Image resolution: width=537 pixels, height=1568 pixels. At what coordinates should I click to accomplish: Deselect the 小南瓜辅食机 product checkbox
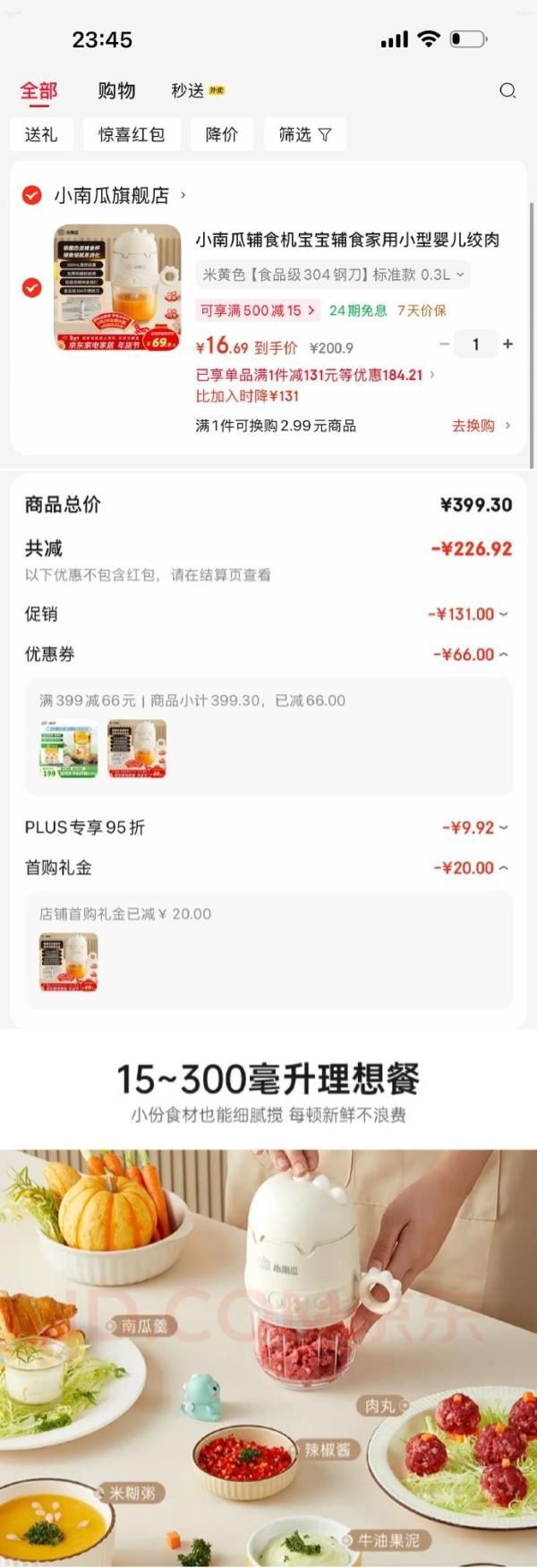click(32, 288)
